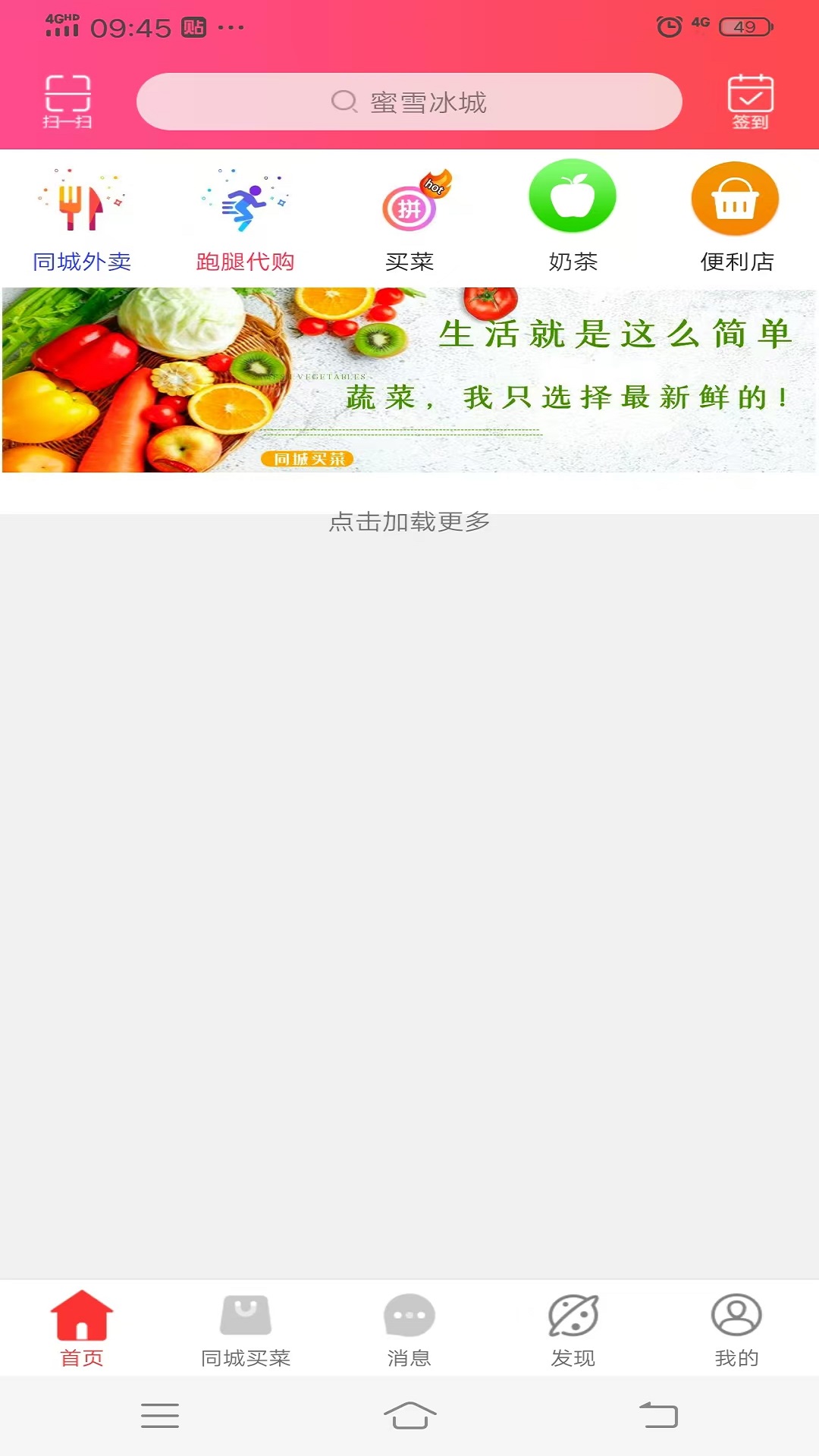
Task: Open the 便利店 category
Action: (736, 219)
